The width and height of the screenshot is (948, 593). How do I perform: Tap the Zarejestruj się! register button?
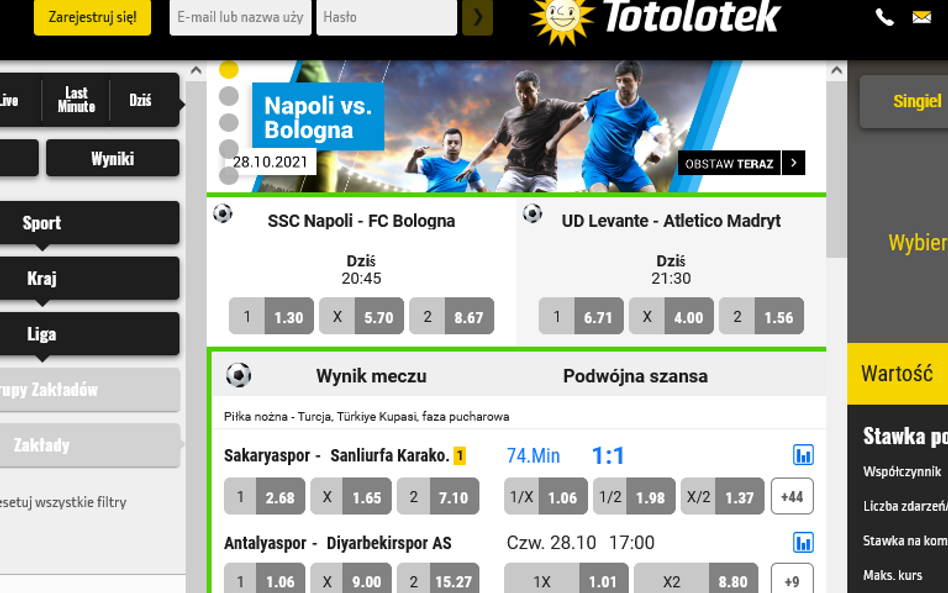[92, 17]
